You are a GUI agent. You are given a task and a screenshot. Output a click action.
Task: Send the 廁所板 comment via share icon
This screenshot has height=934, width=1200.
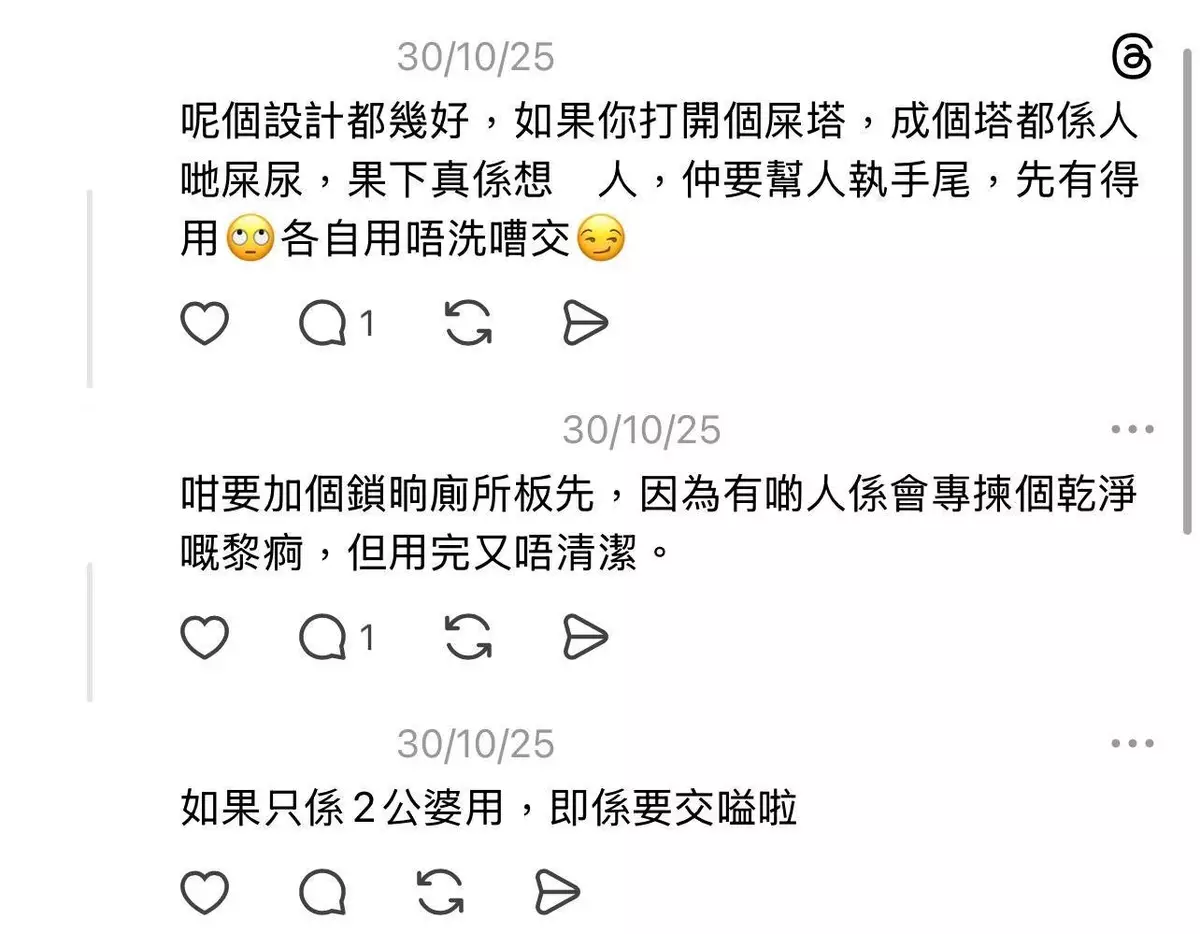[585, 637]
